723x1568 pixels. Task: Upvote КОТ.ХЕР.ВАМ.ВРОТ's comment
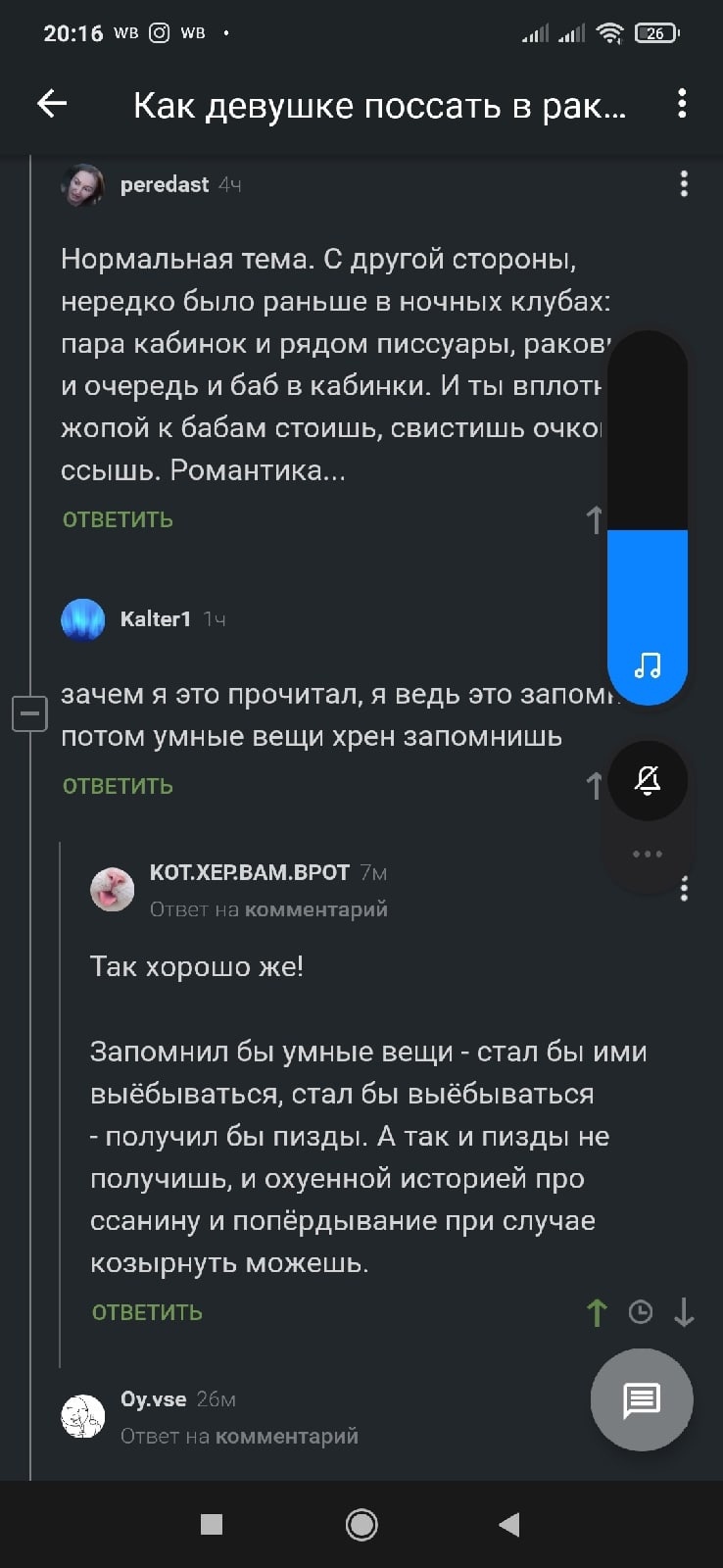pos(597,1312)
